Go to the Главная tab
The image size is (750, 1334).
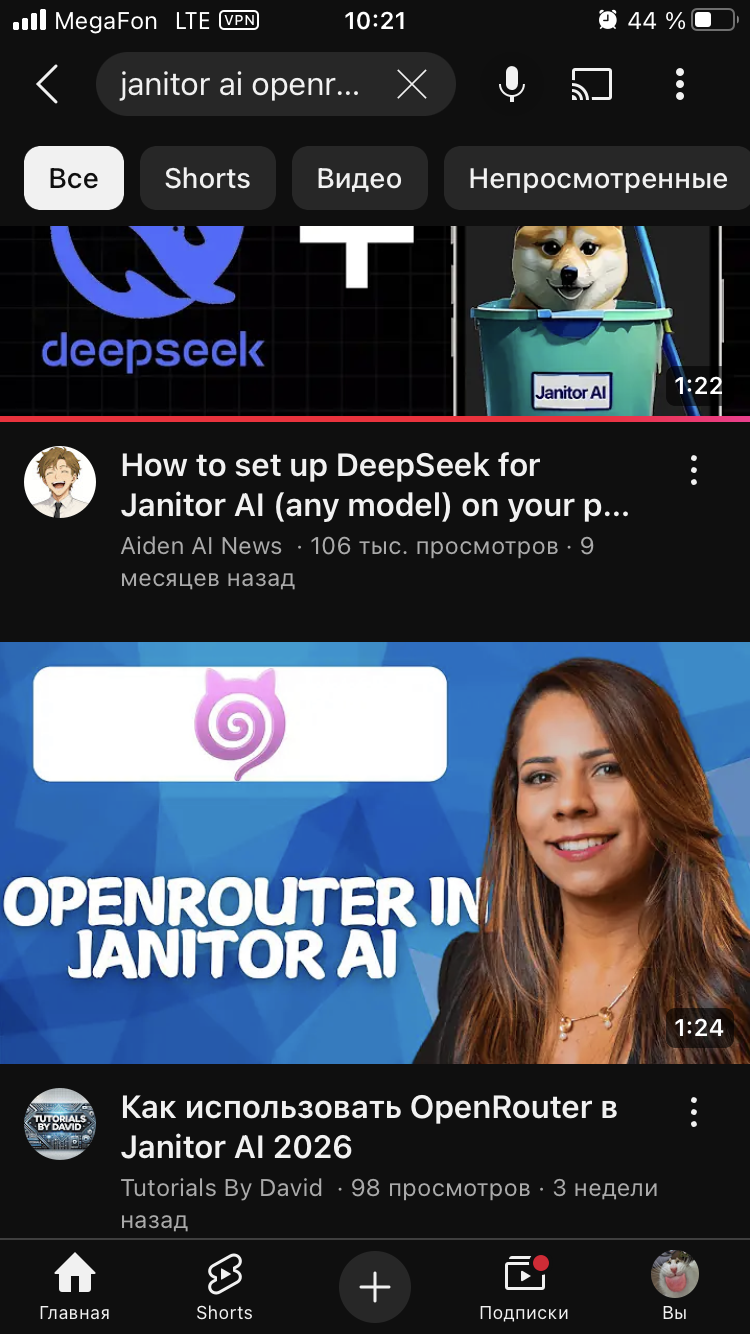click(74, 1288)
